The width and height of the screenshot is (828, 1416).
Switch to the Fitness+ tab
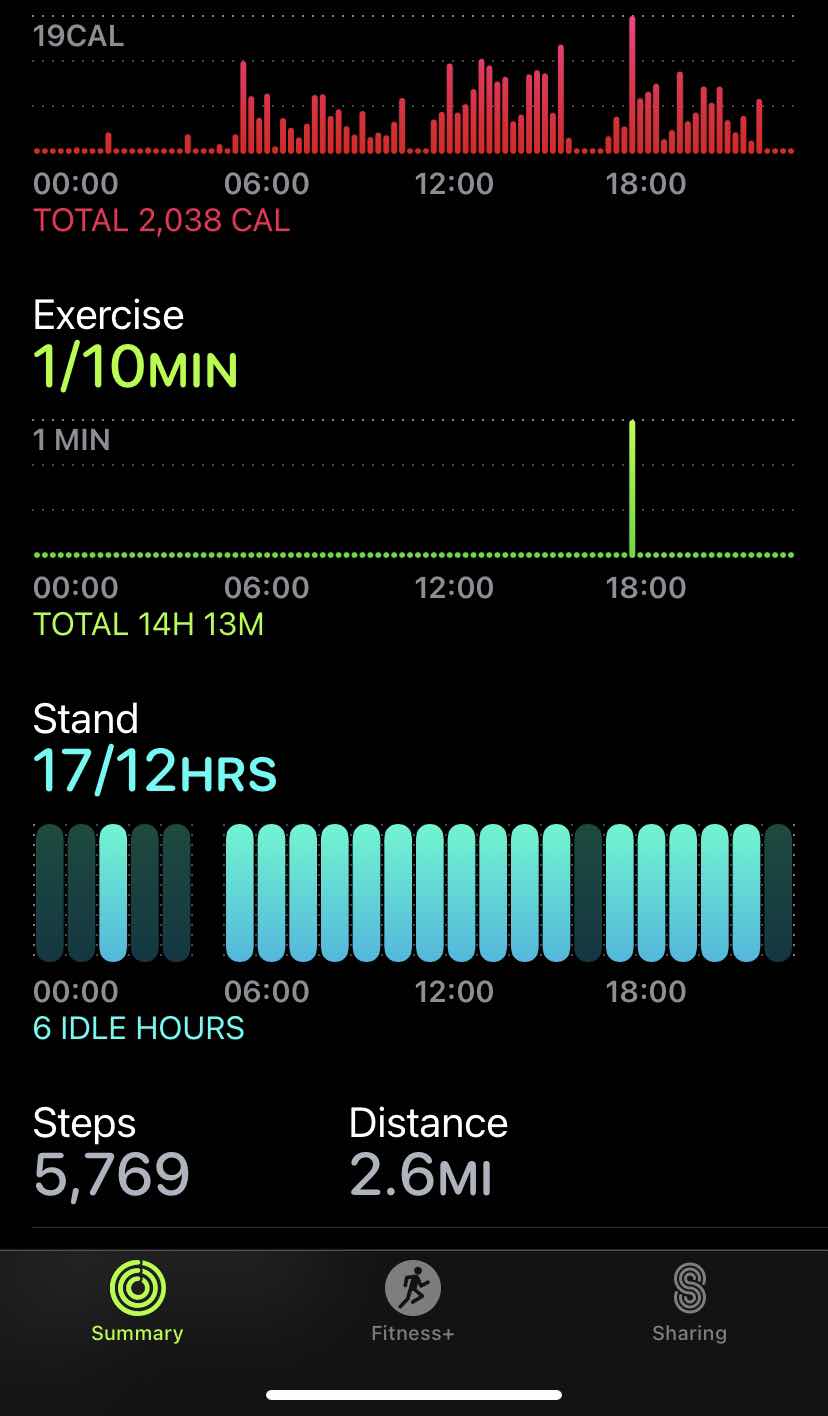pos(413,1301)
